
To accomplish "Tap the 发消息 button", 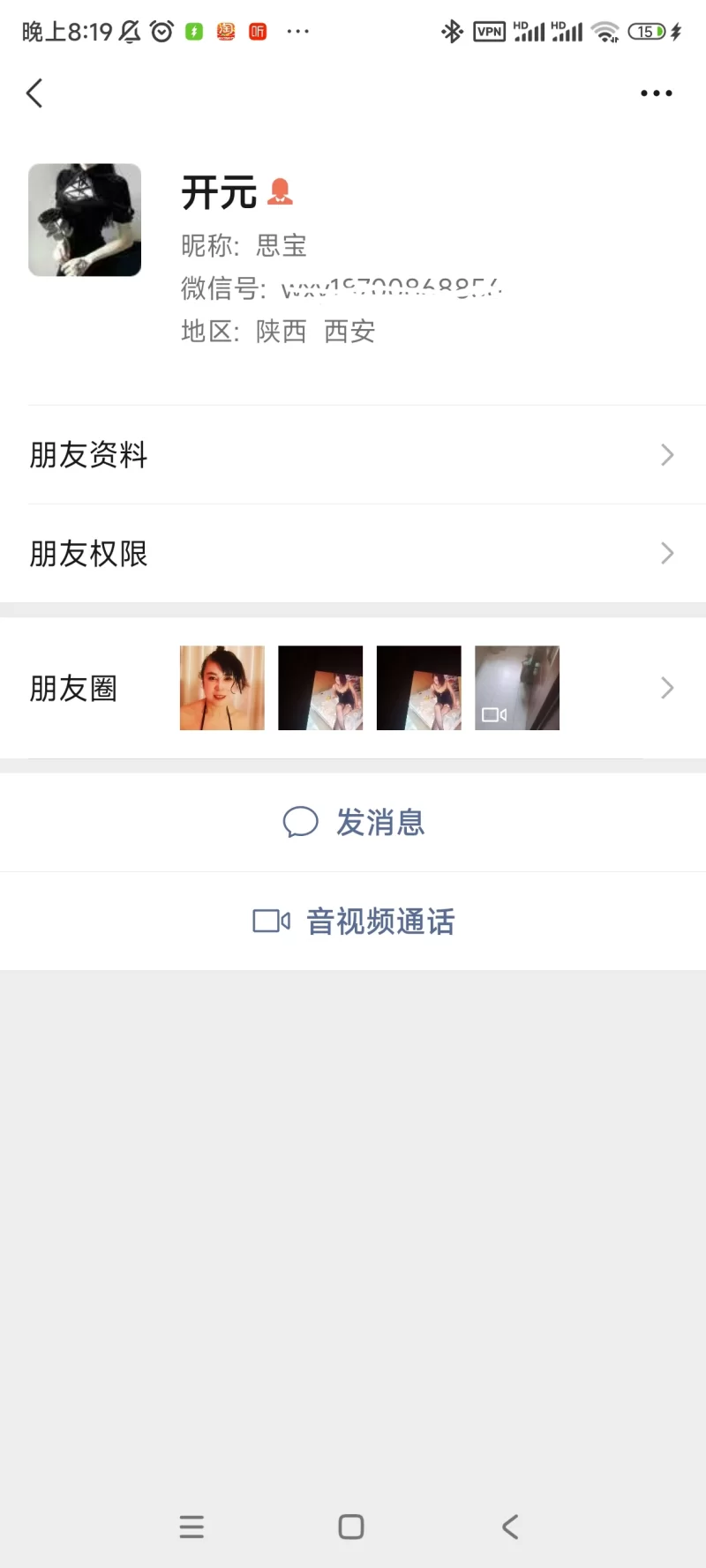I will tap(353, 823).
